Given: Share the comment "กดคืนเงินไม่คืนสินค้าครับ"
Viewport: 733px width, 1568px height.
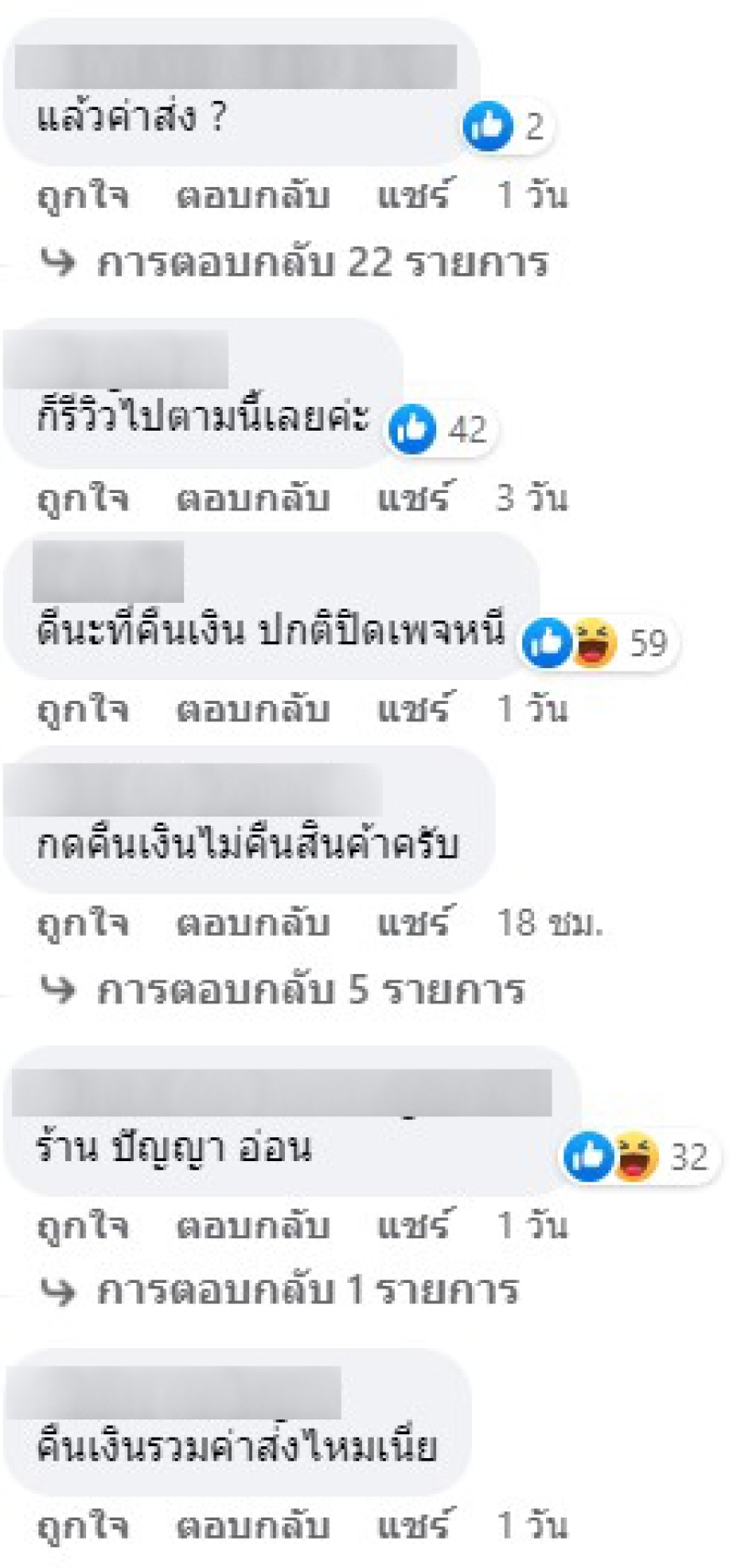Looking at the screenshot, I should [x=413, y=923].
